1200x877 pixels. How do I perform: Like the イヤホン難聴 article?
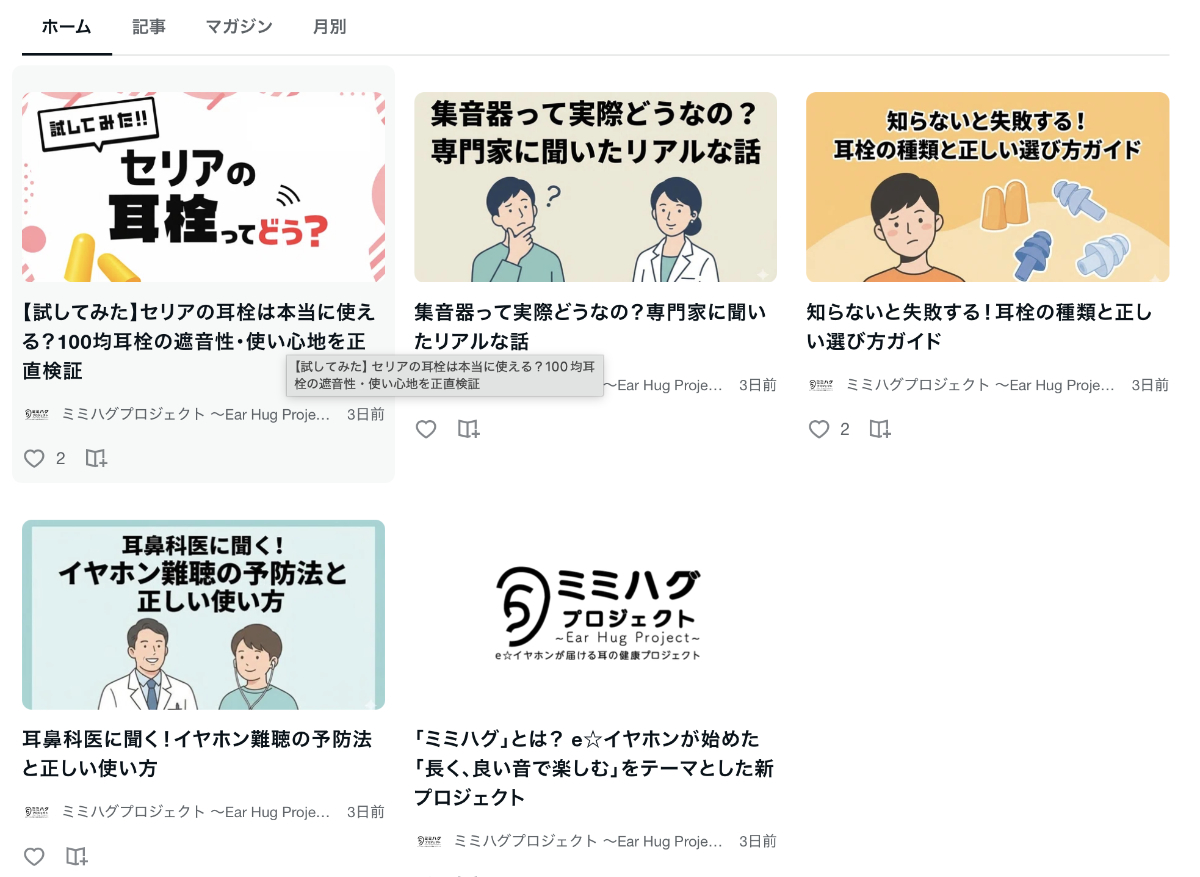coord(34,856)
